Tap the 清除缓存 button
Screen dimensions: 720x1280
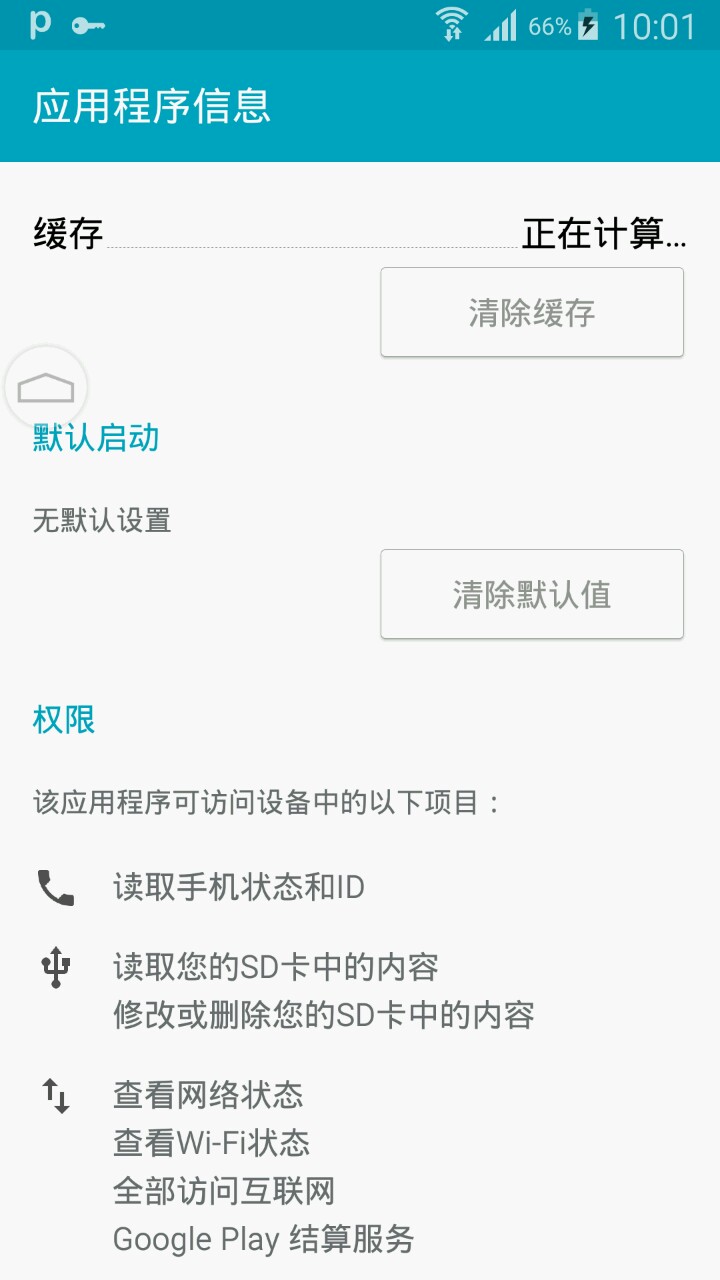pos(532,312)
